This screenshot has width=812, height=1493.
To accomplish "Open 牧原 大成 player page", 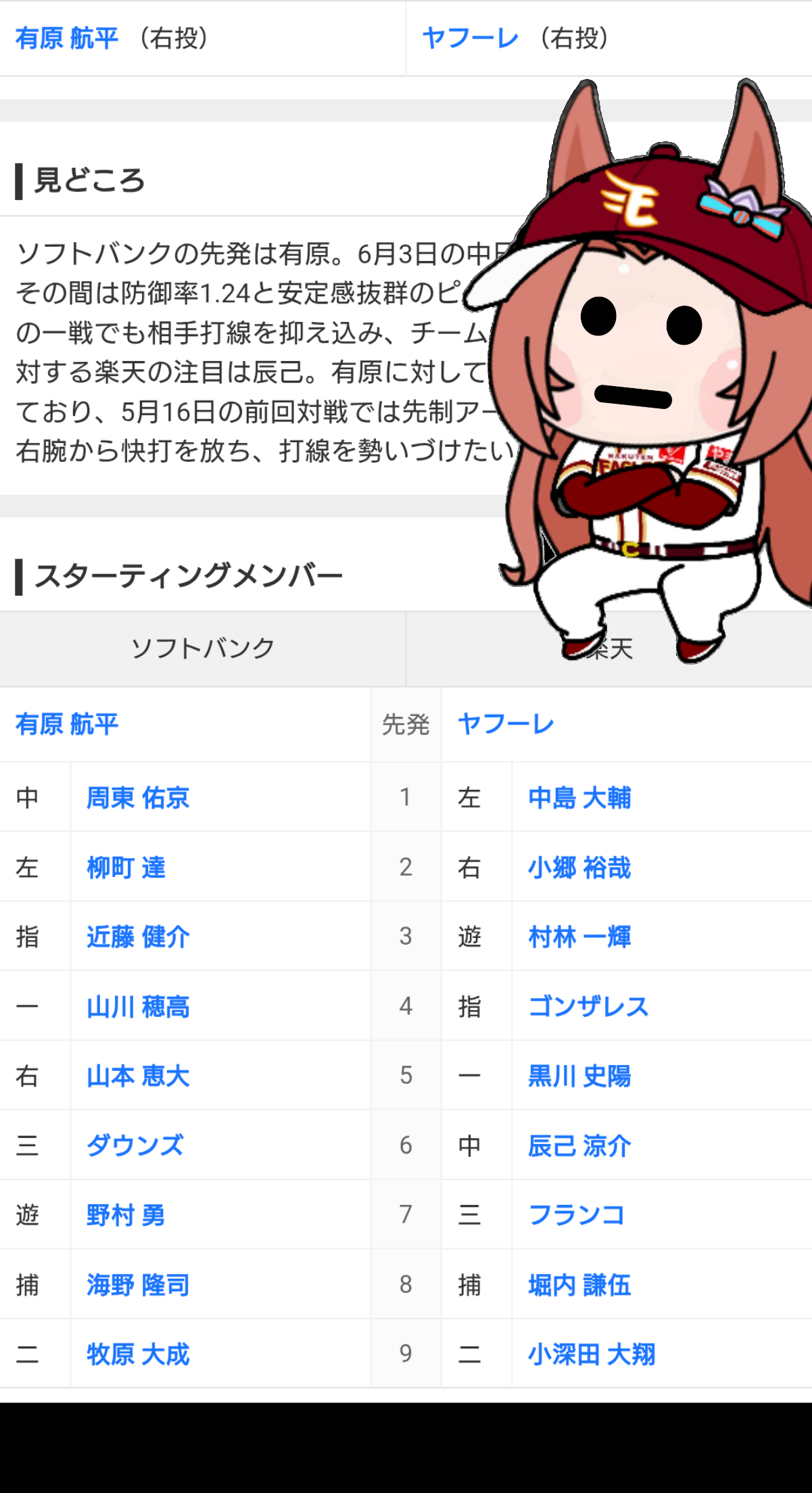I will pos(138,1354).
